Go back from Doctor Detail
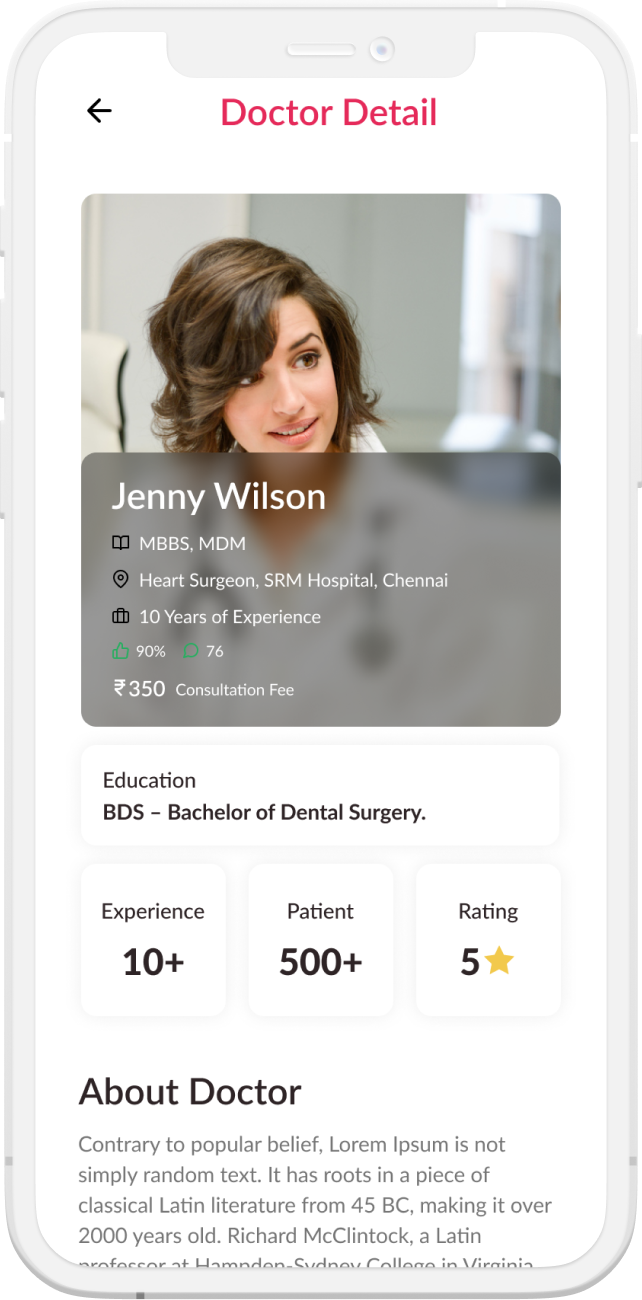The image size is (642, 1300). (x=99, y=111)
